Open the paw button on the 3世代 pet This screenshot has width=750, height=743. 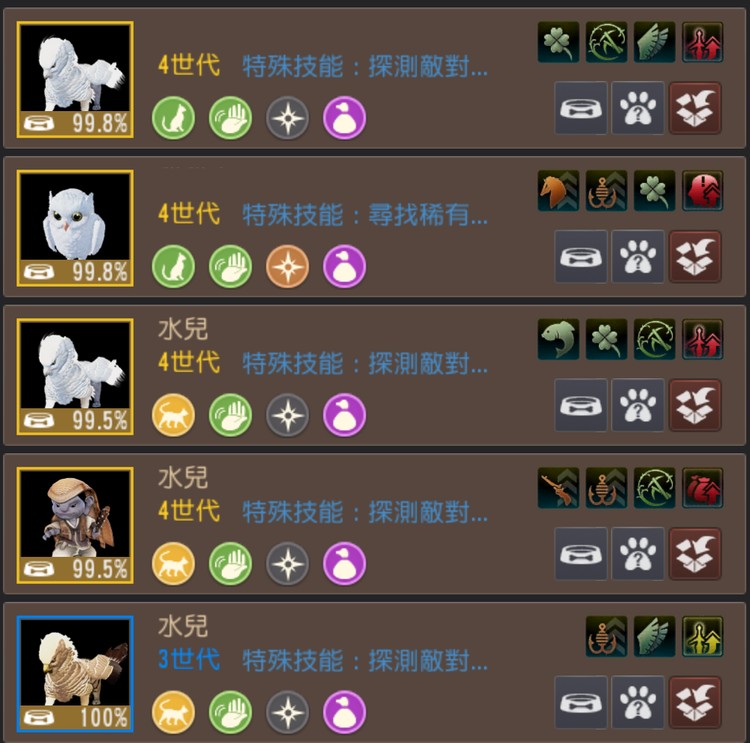[638, 703]
